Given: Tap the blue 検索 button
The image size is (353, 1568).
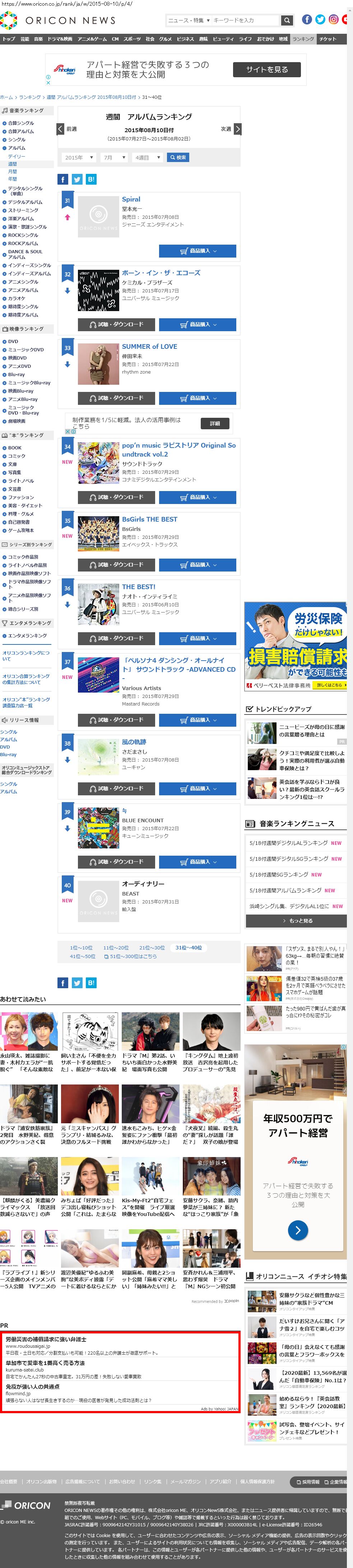Looking at the screenshot, I should [x=178, y=157].
